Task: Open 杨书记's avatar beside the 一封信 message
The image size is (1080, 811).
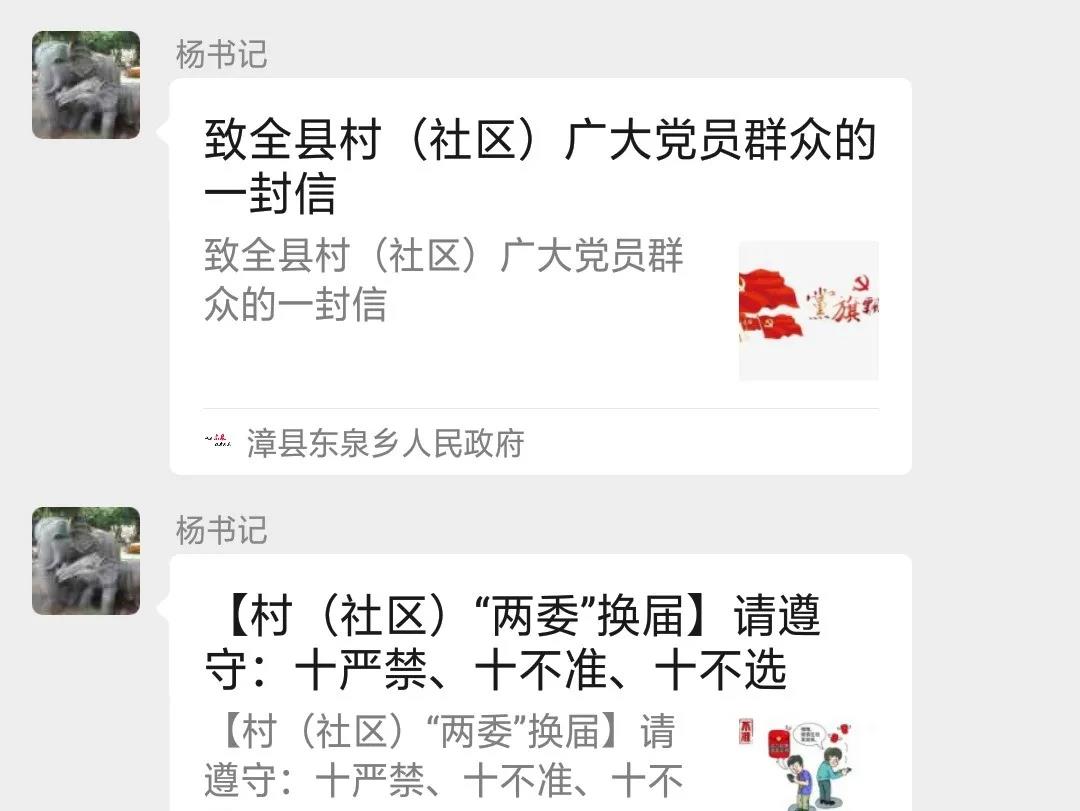Action: pos(86,85)
